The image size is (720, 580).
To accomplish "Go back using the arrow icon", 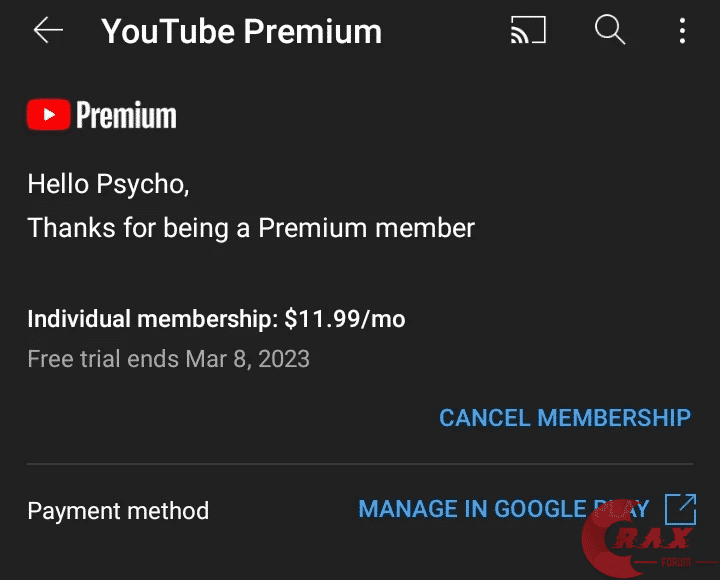I will pyautogui.click(x=47, y=31).
